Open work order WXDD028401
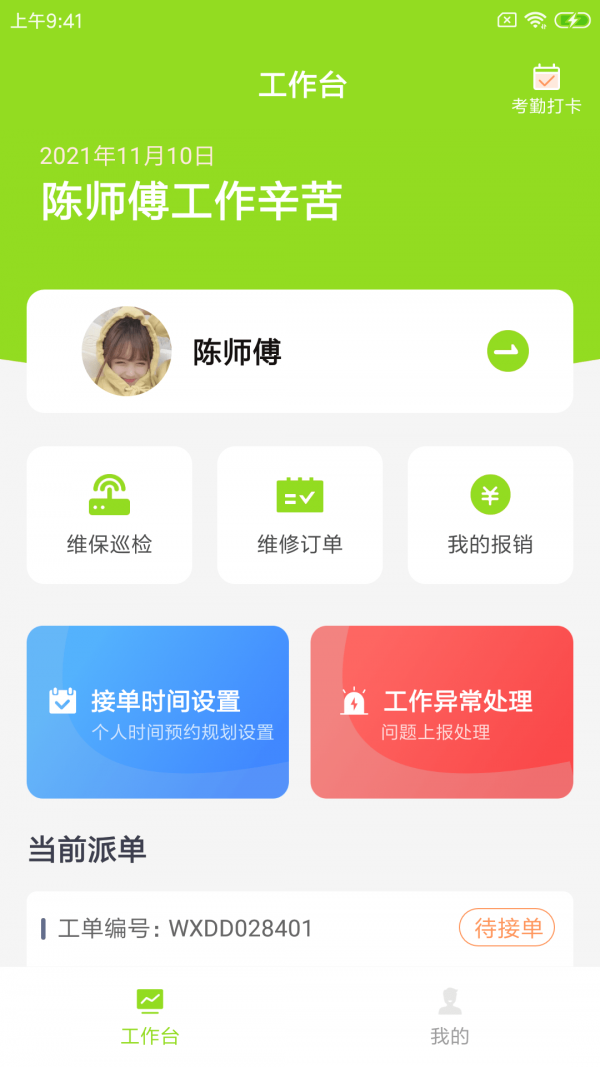The image size is (600, 1067). click(x=300, y=929)
